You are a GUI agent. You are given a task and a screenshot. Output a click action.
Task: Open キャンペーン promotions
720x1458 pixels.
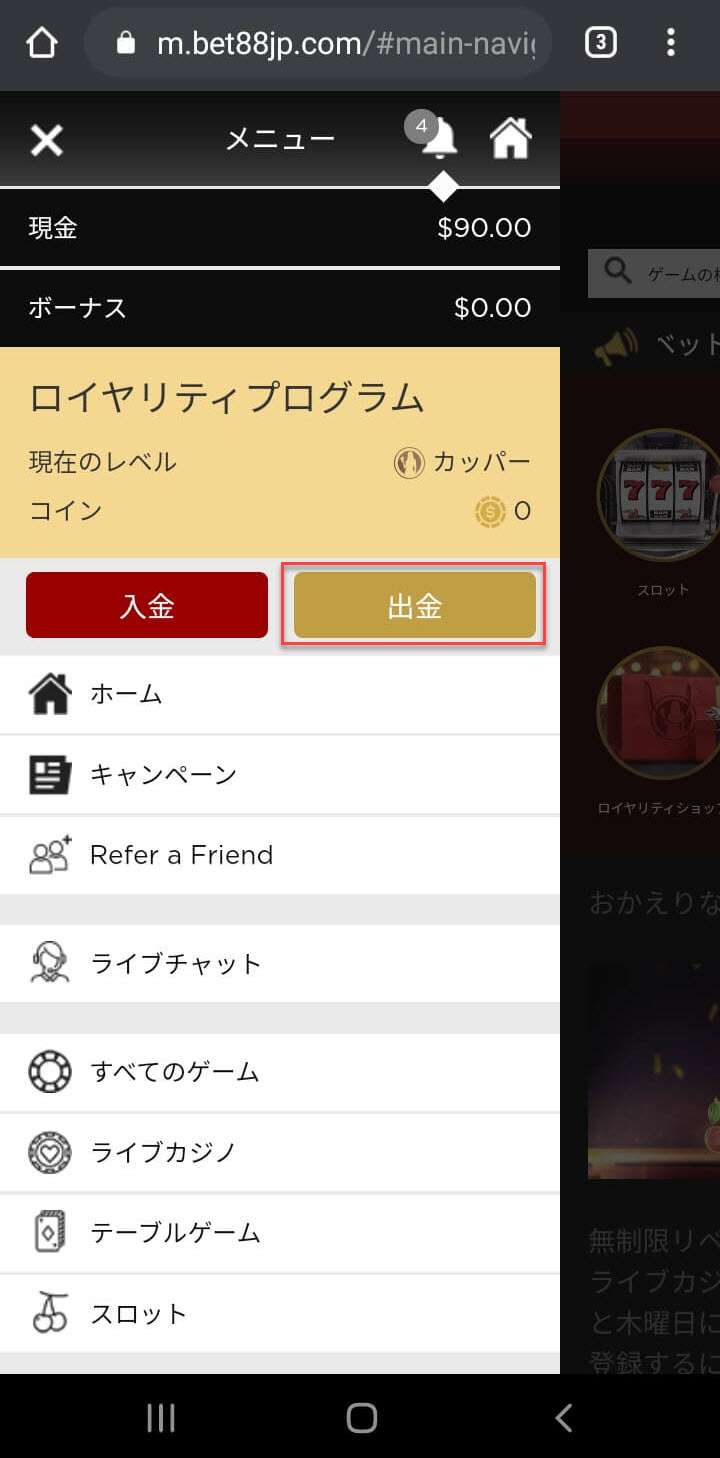point(280,775)
